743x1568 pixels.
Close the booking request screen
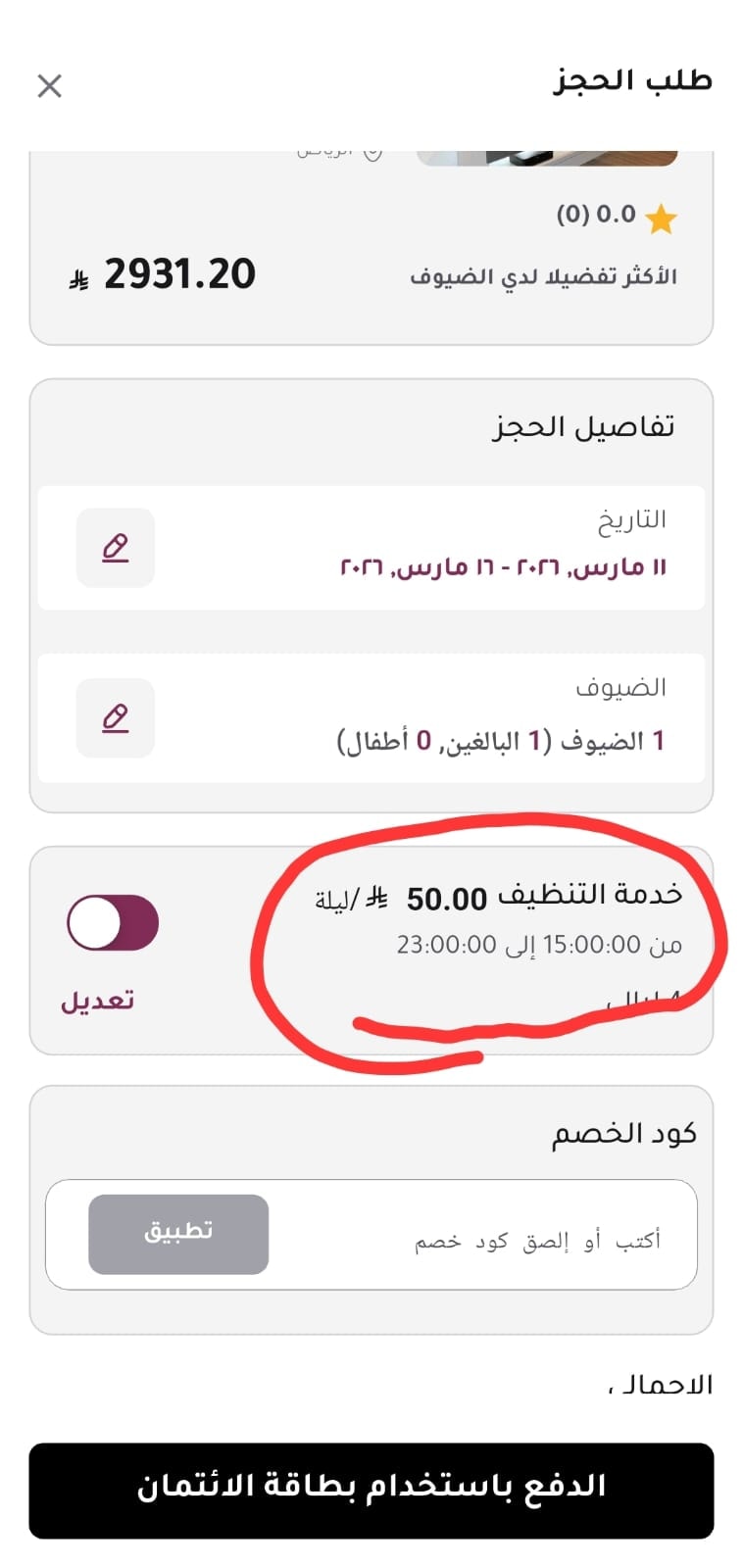49,86
